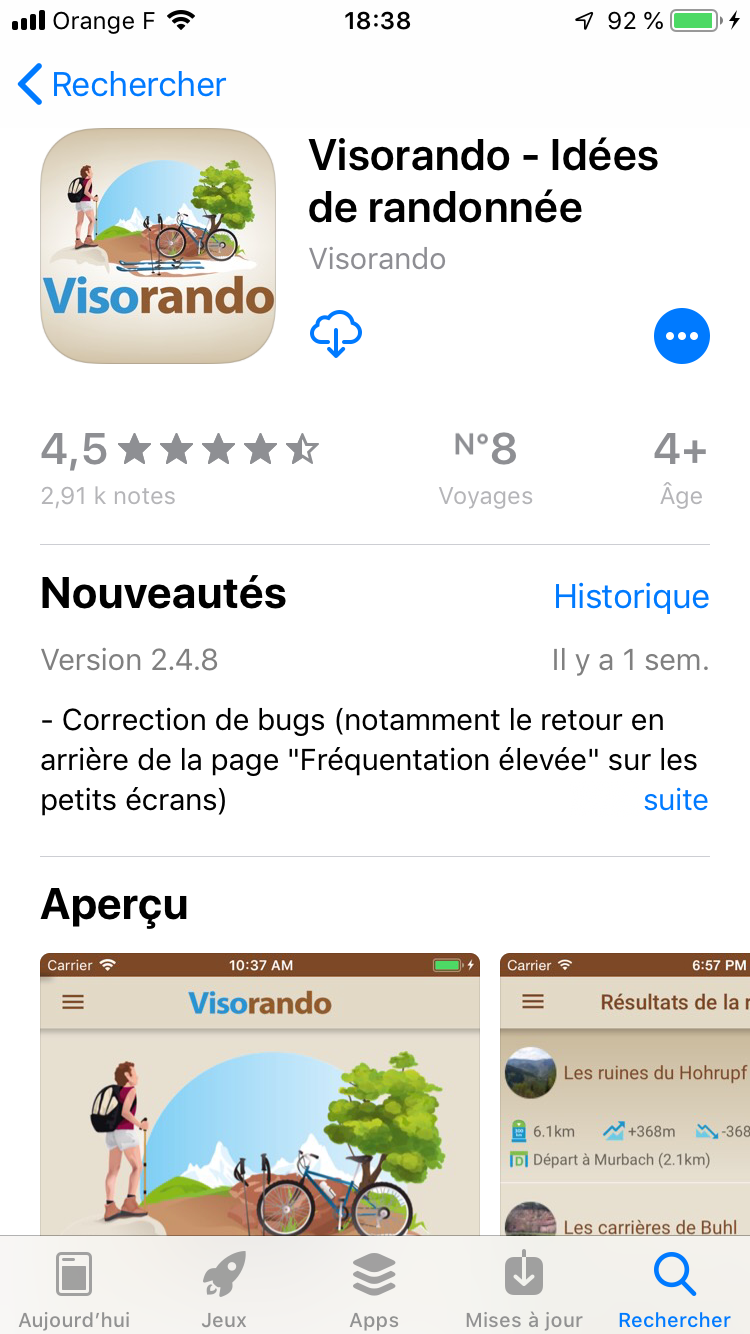Open the Mises à jour tab
Viewport: 750px width, 1334px height.
524,1290
